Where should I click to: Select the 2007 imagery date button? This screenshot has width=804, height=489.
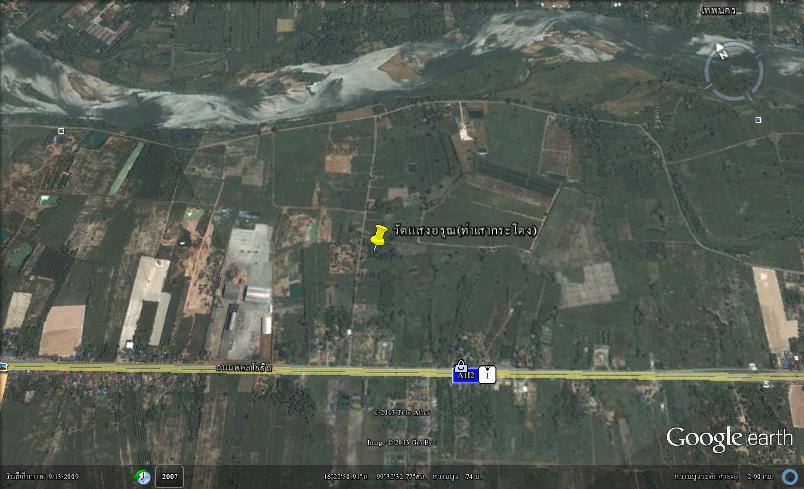[170, 477]
